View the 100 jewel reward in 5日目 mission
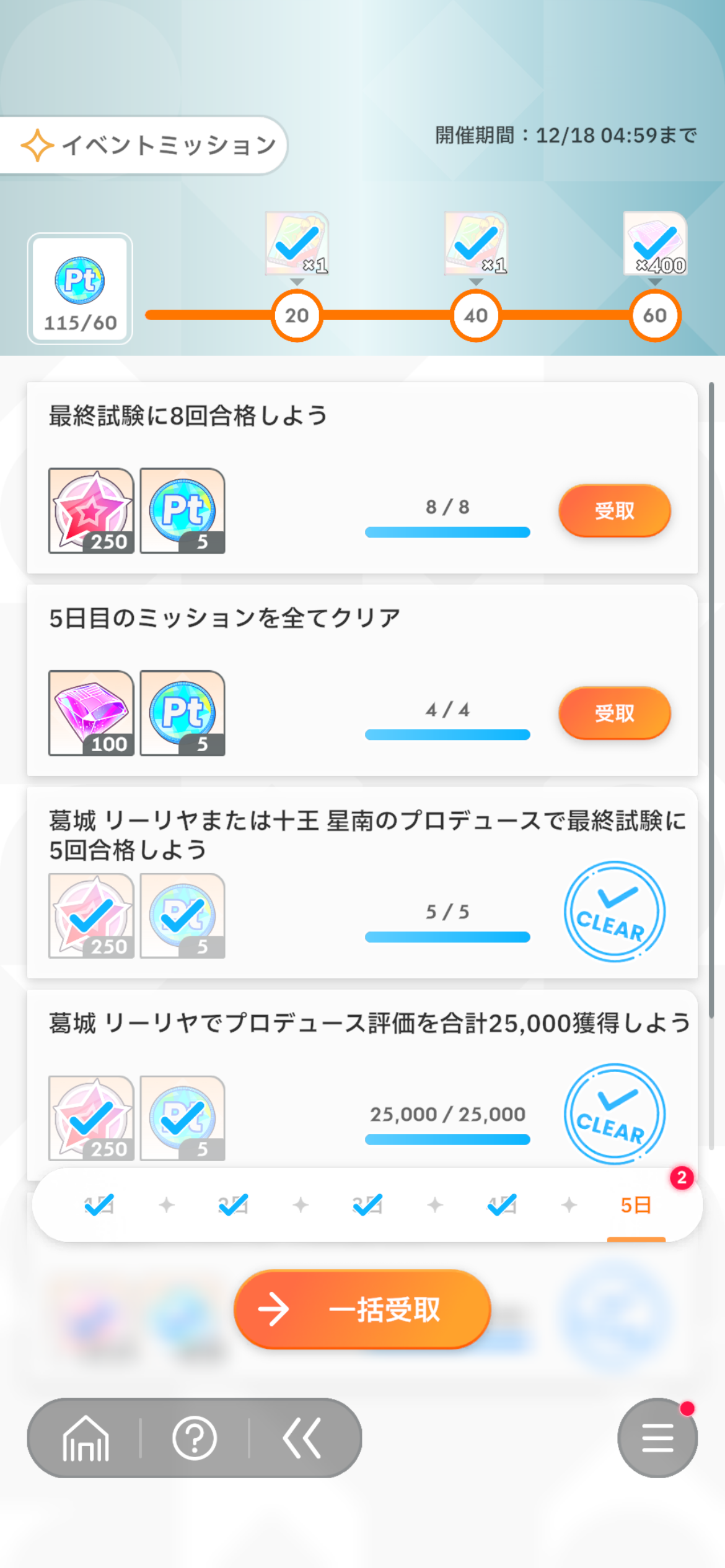Viewport: 725px width, 1568px height. (x=92, y=713)
